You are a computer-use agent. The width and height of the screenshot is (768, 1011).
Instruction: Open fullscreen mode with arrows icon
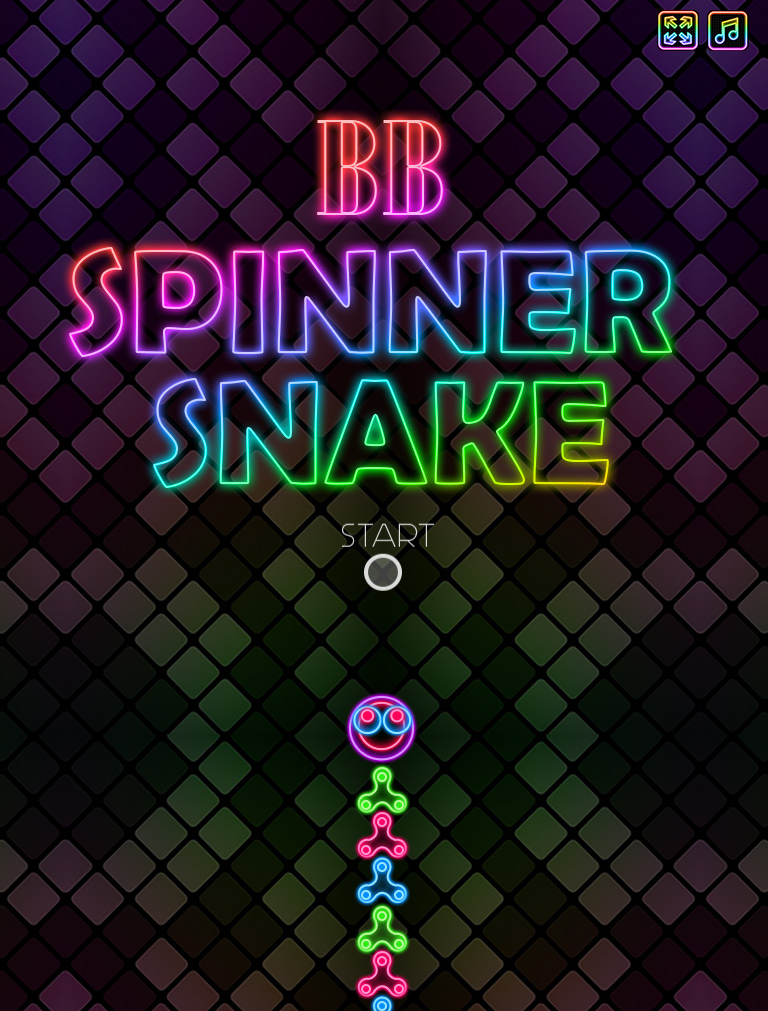point(677,30)
